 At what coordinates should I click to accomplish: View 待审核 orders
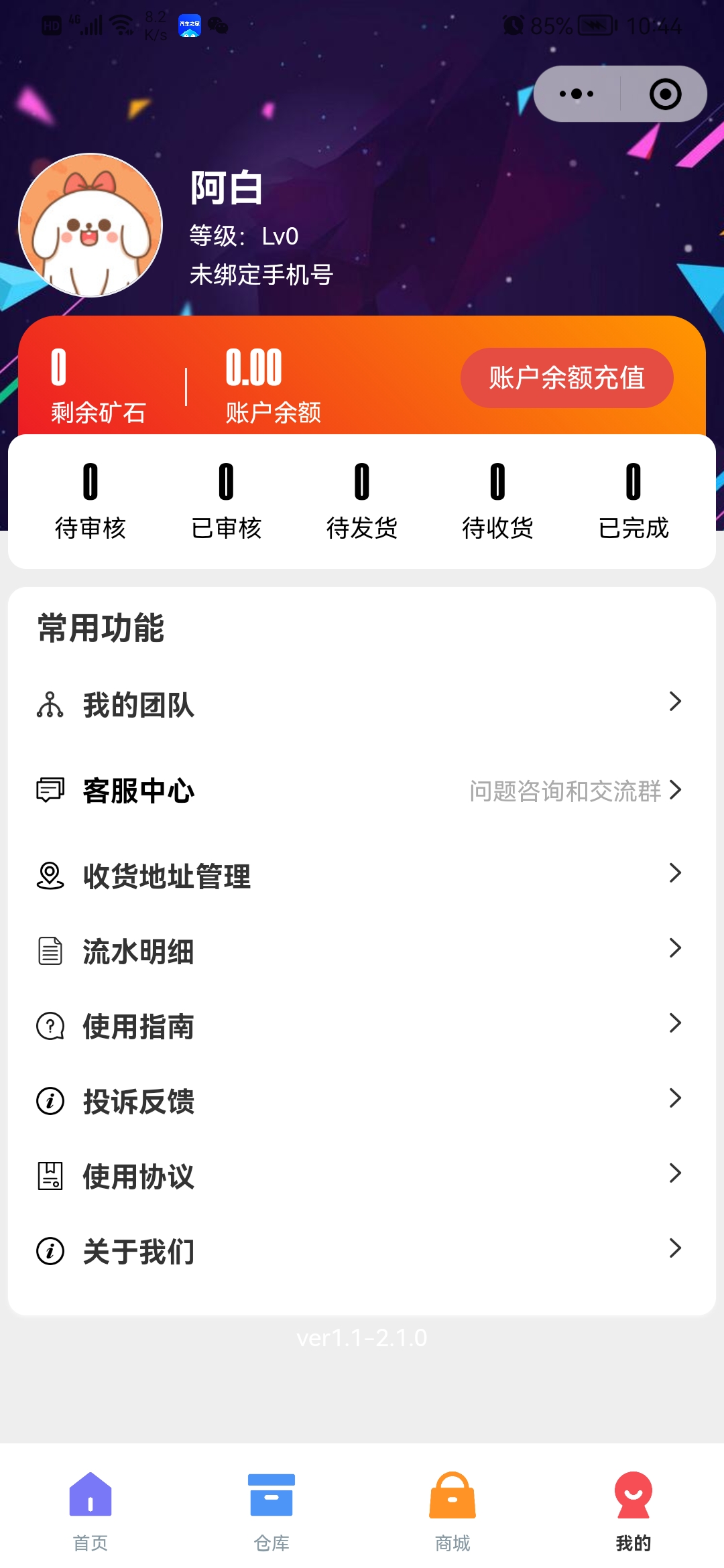click(90, 501)
